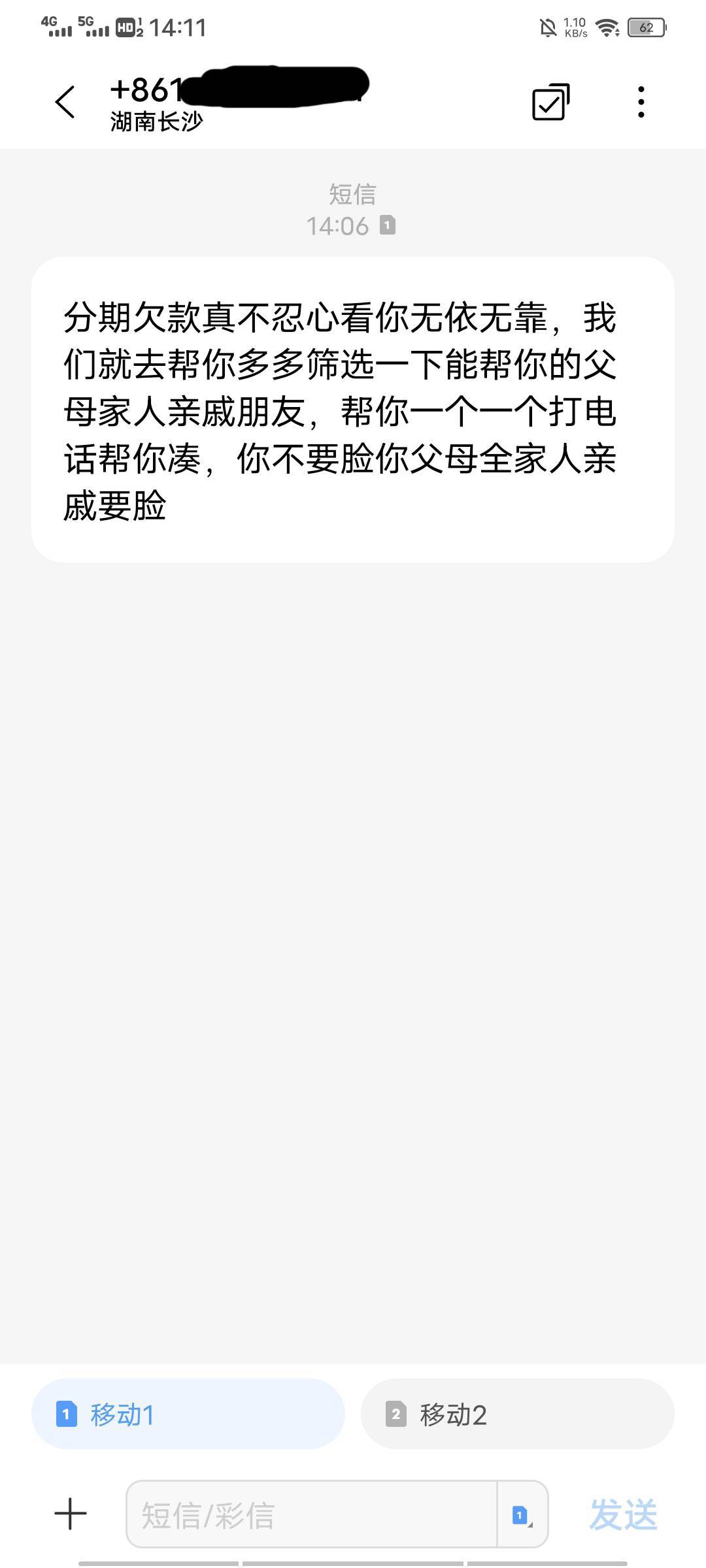The image size is (706, 1568).
Task: Go back to the message list
Action: [65, 102]
